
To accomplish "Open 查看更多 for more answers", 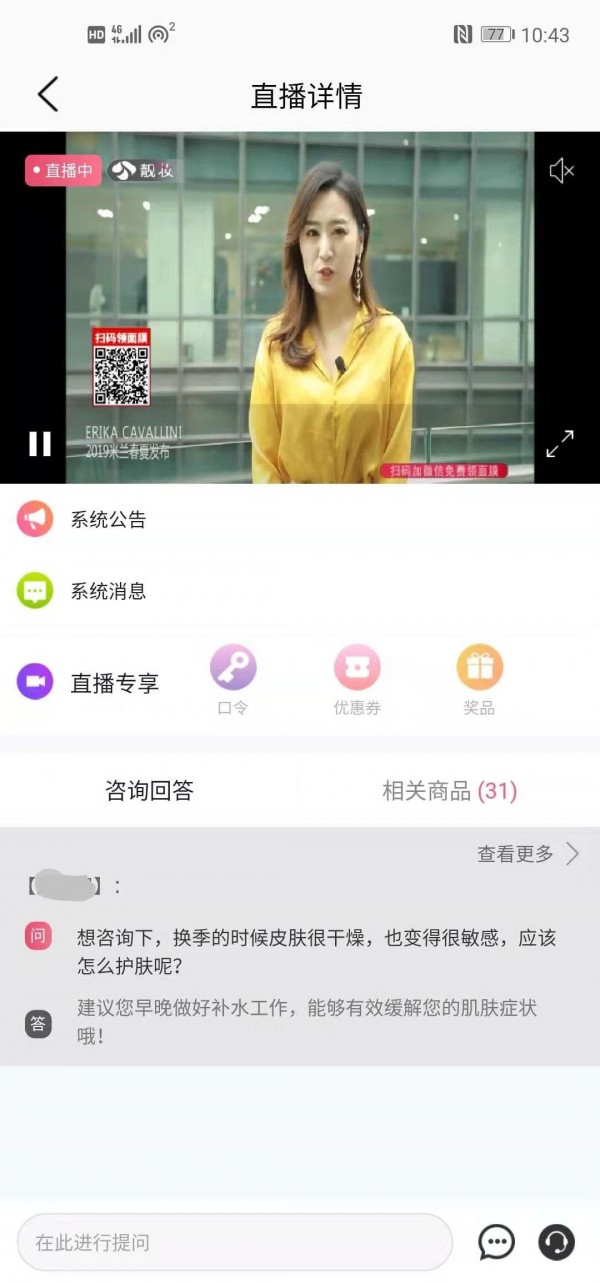I will [527, 853].
